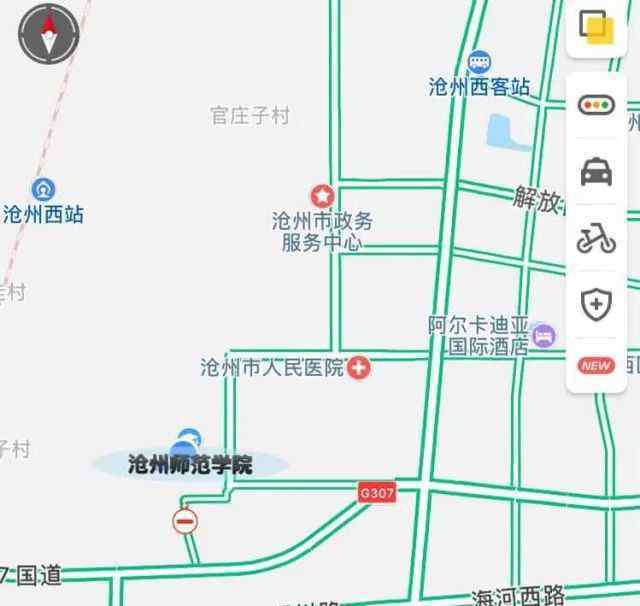Select the 沧州西站 railway station marker
Image resolution: width=640 pixels, height=606 pixels.
pos(43,189)
